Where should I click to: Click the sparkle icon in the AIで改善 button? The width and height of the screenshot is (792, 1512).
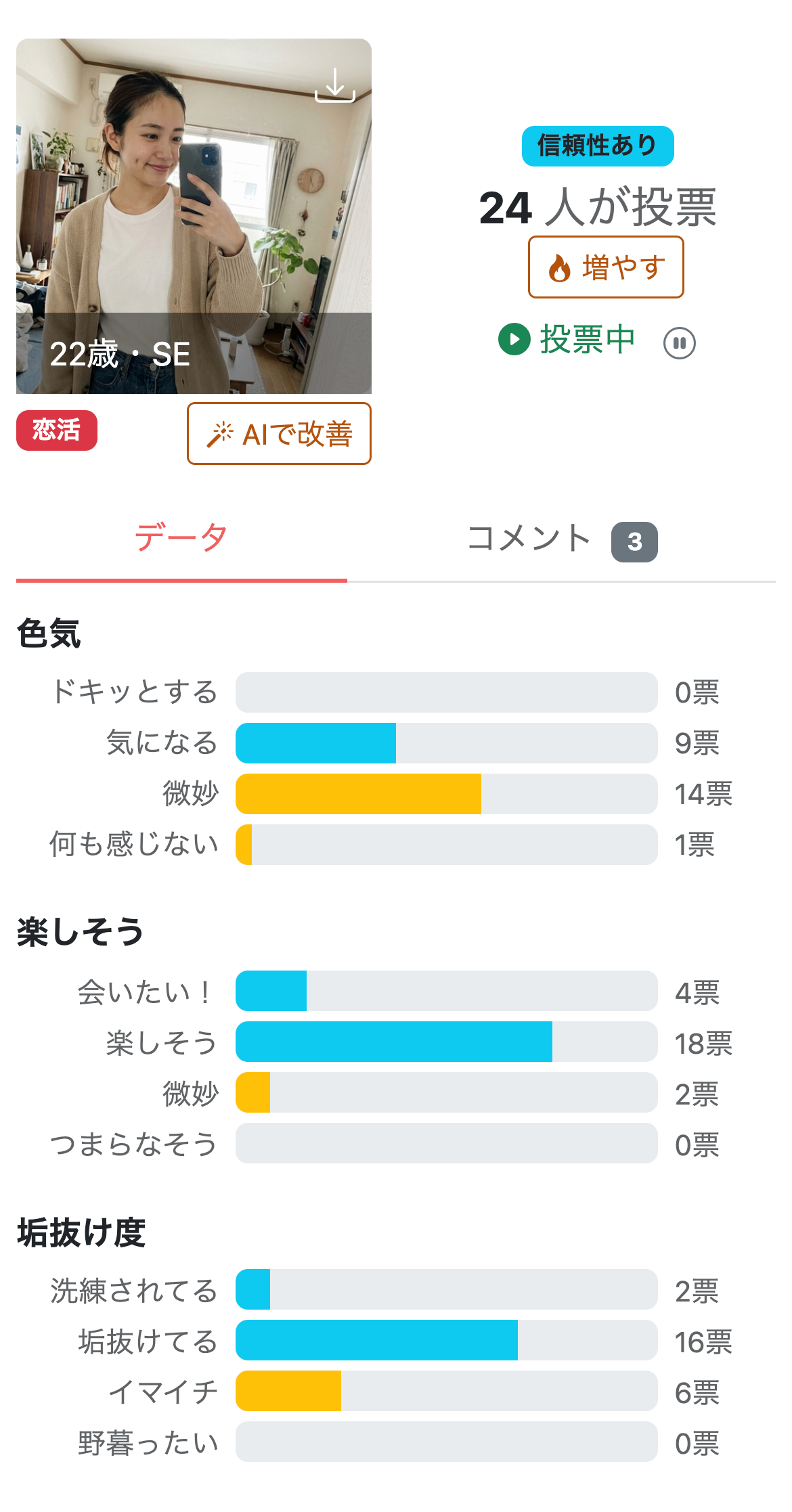221,434
